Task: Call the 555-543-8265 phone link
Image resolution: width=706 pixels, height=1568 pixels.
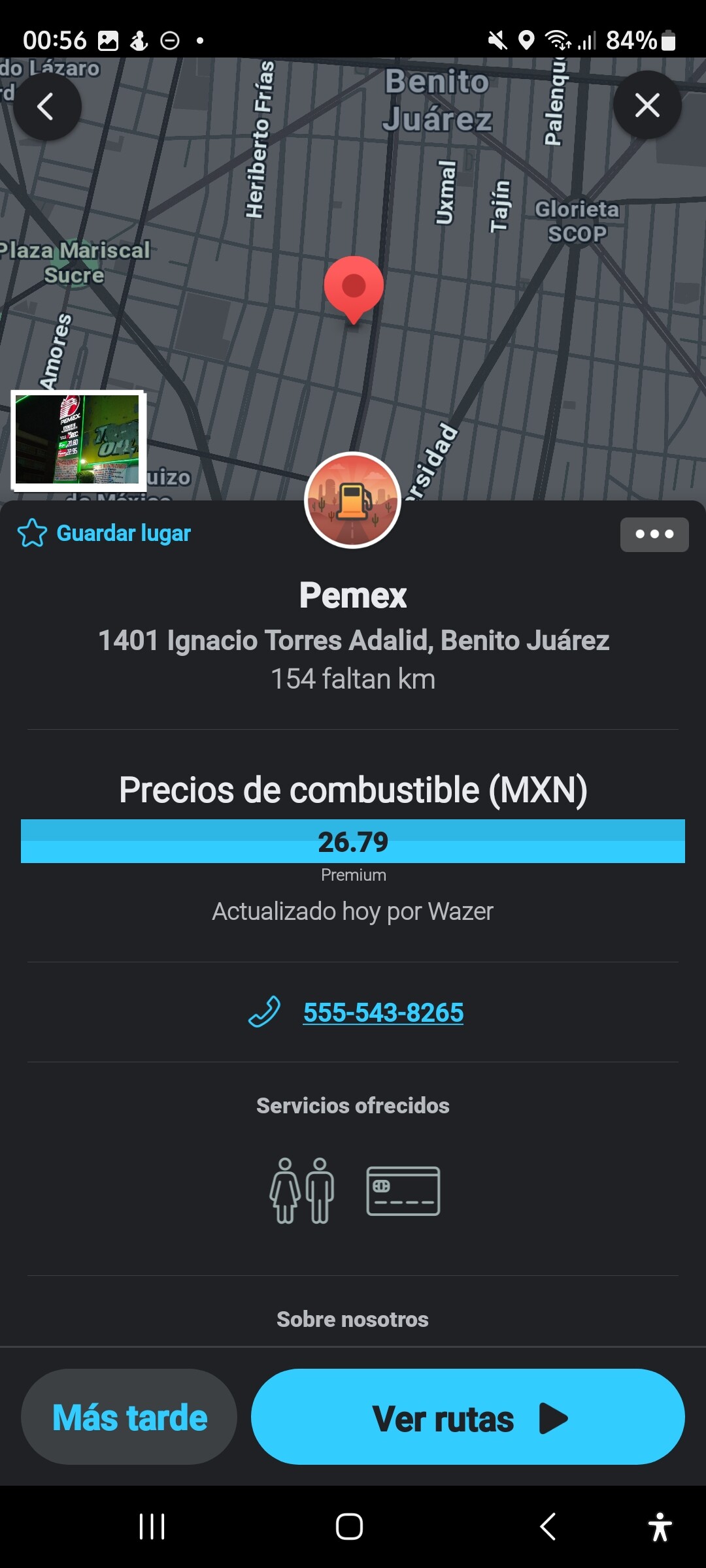Action: tap(383, 1013)
